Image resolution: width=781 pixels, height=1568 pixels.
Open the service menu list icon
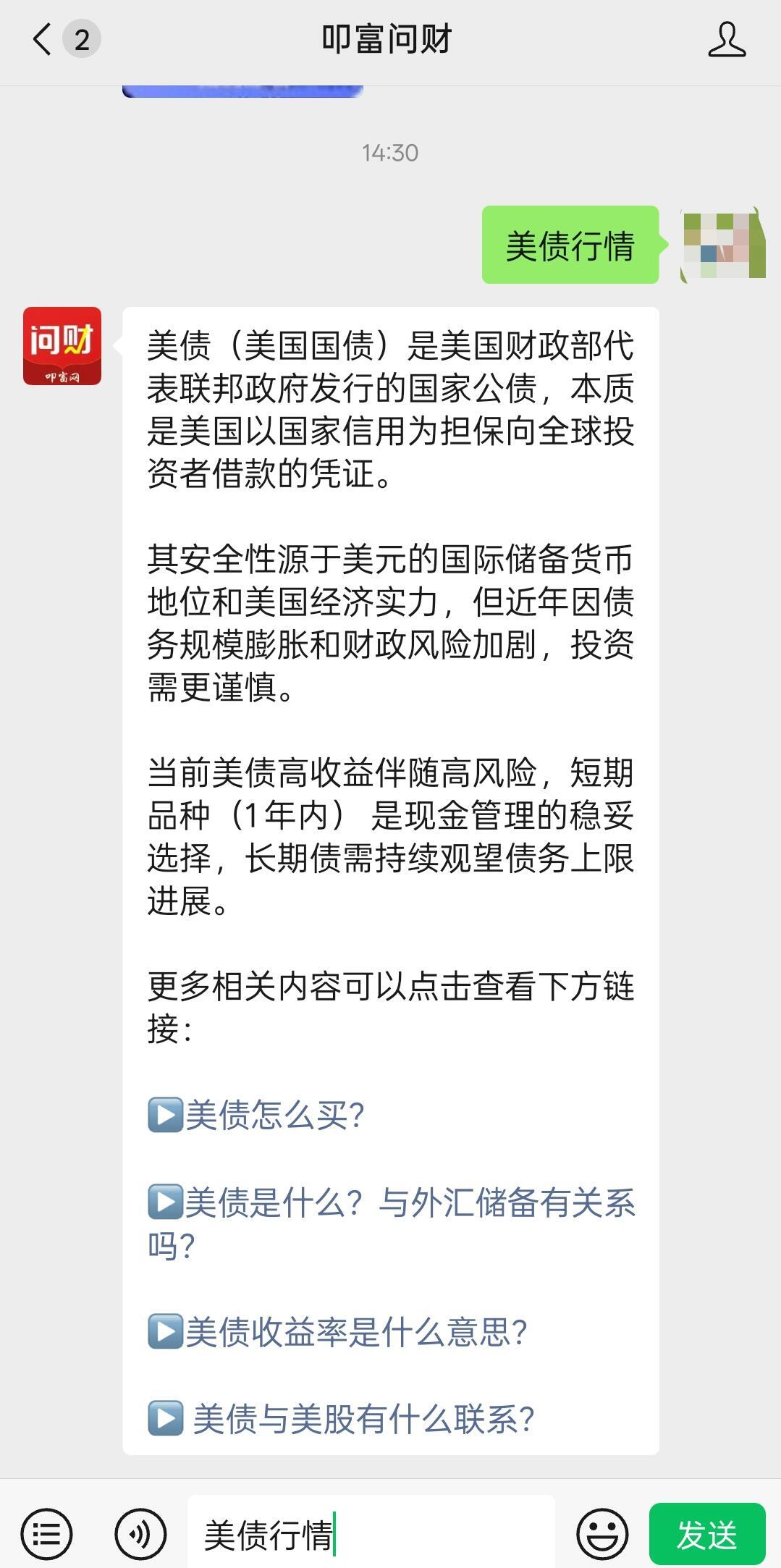[x=47, y=1534]
